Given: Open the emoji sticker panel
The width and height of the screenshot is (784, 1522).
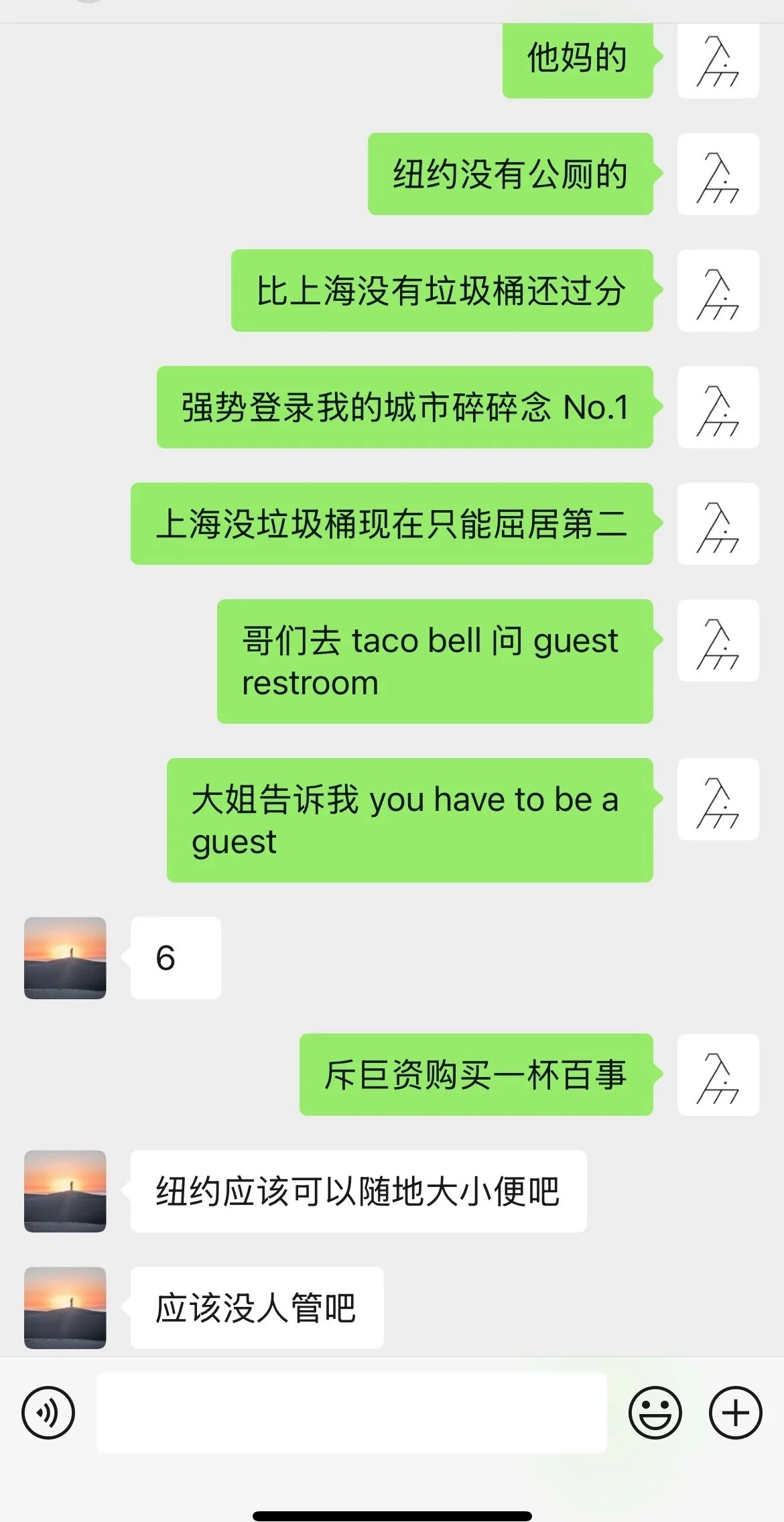Looking at the screenshot, I should tap(655, 1412).
